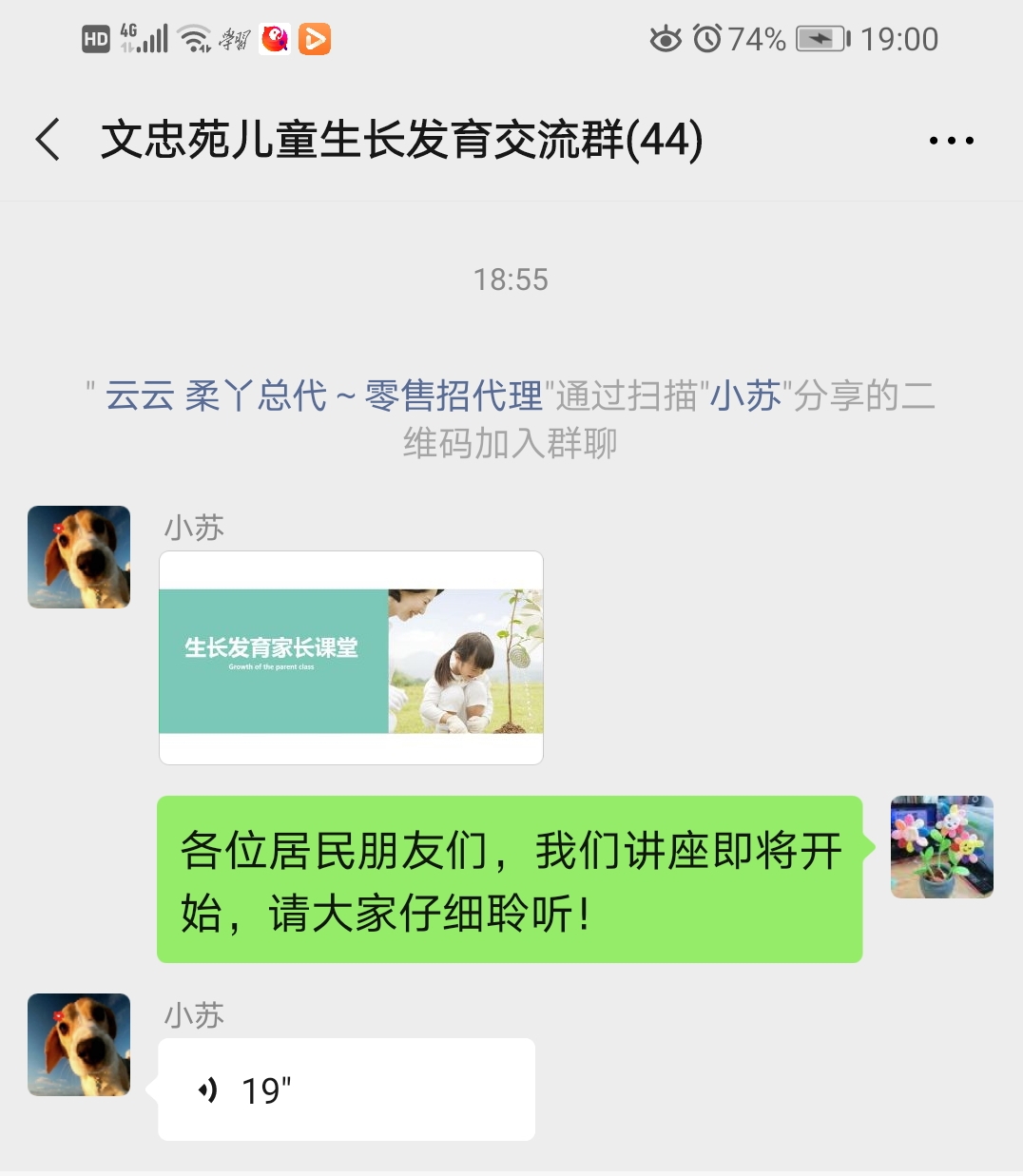Open the 生长发育家长课堂 image
Viewport: 1023px width, 1176px height.
click(351, 658)
